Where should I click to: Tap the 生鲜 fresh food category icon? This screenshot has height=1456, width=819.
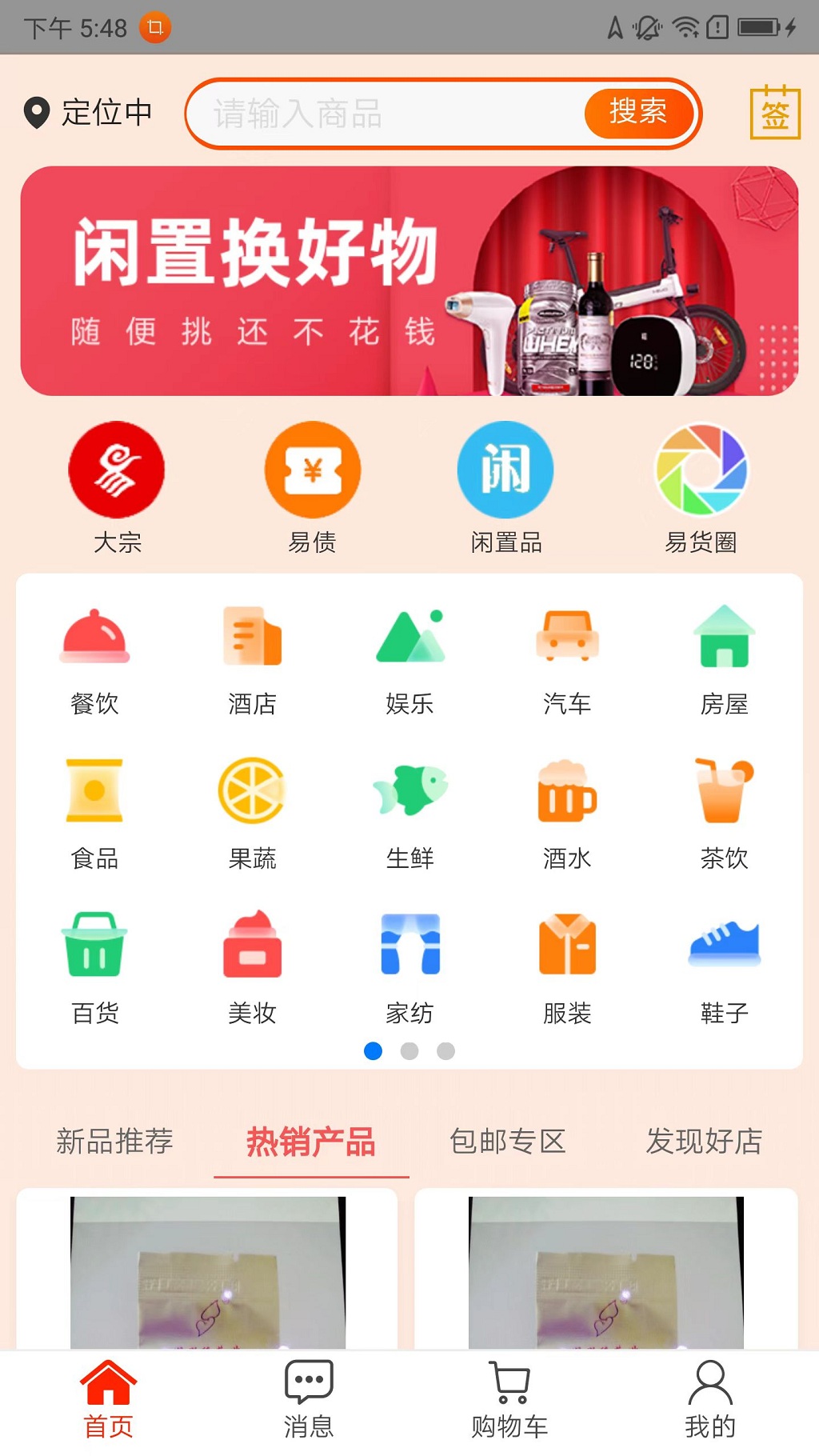(x=409, y=792)
